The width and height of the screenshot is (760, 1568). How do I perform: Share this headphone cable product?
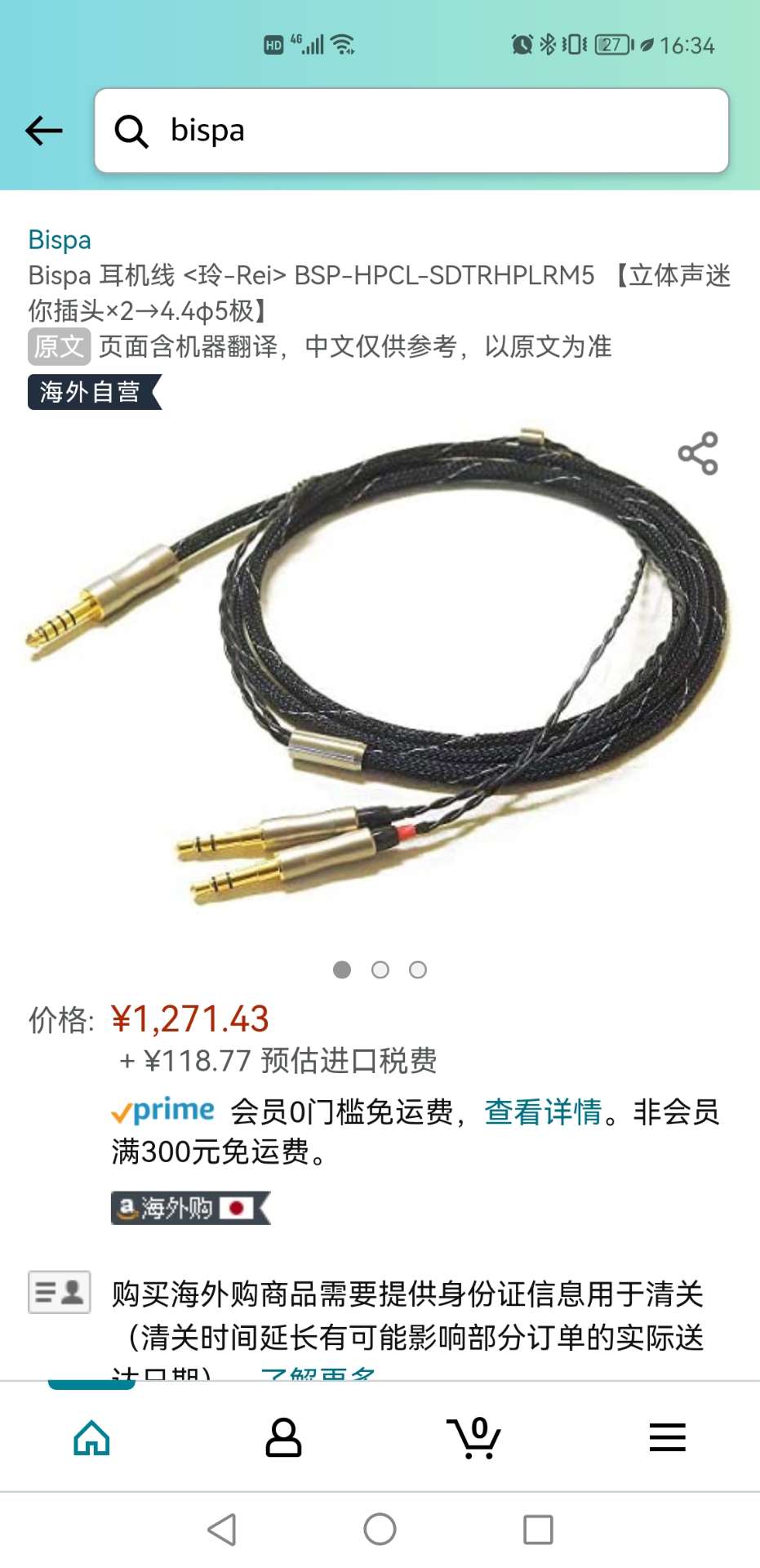coord(698,453)
